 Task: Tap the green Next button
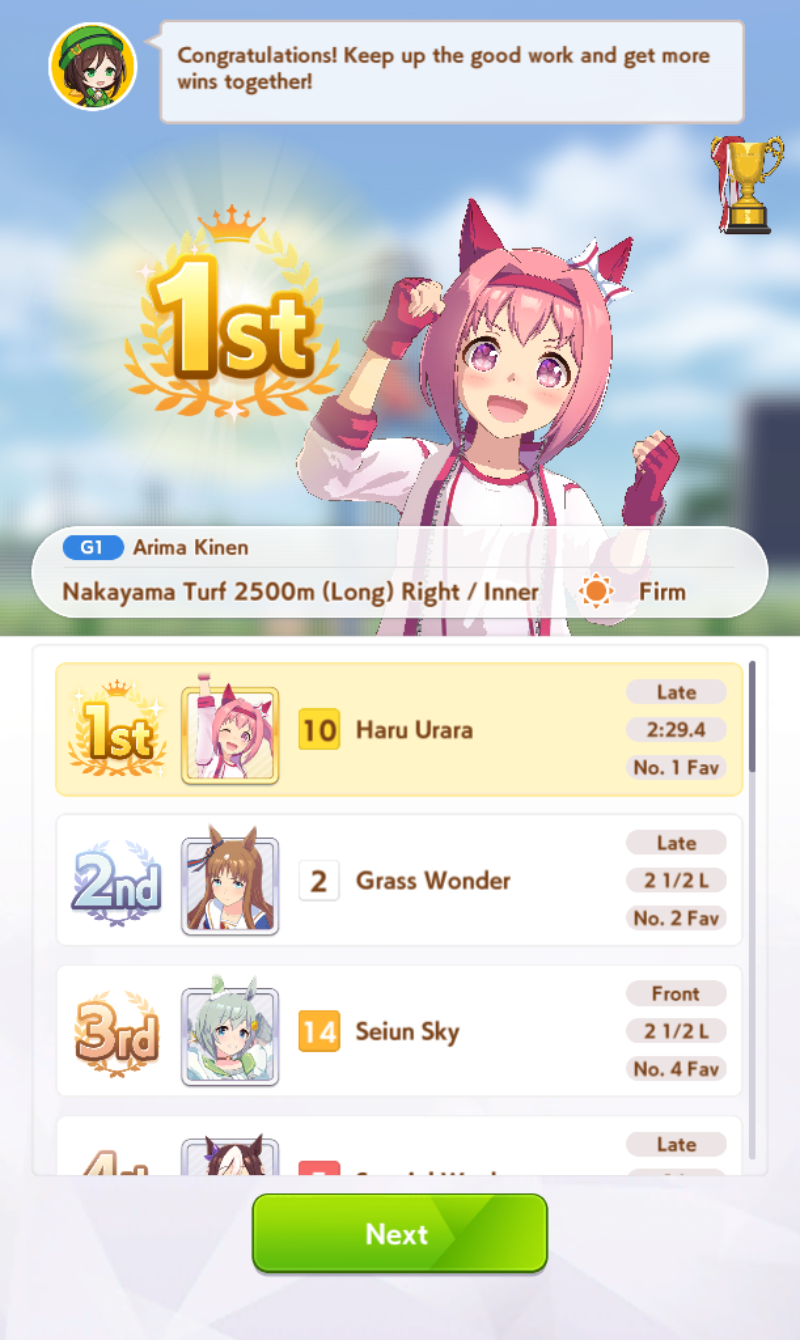pyautogui.click(x=399, y=1233)
